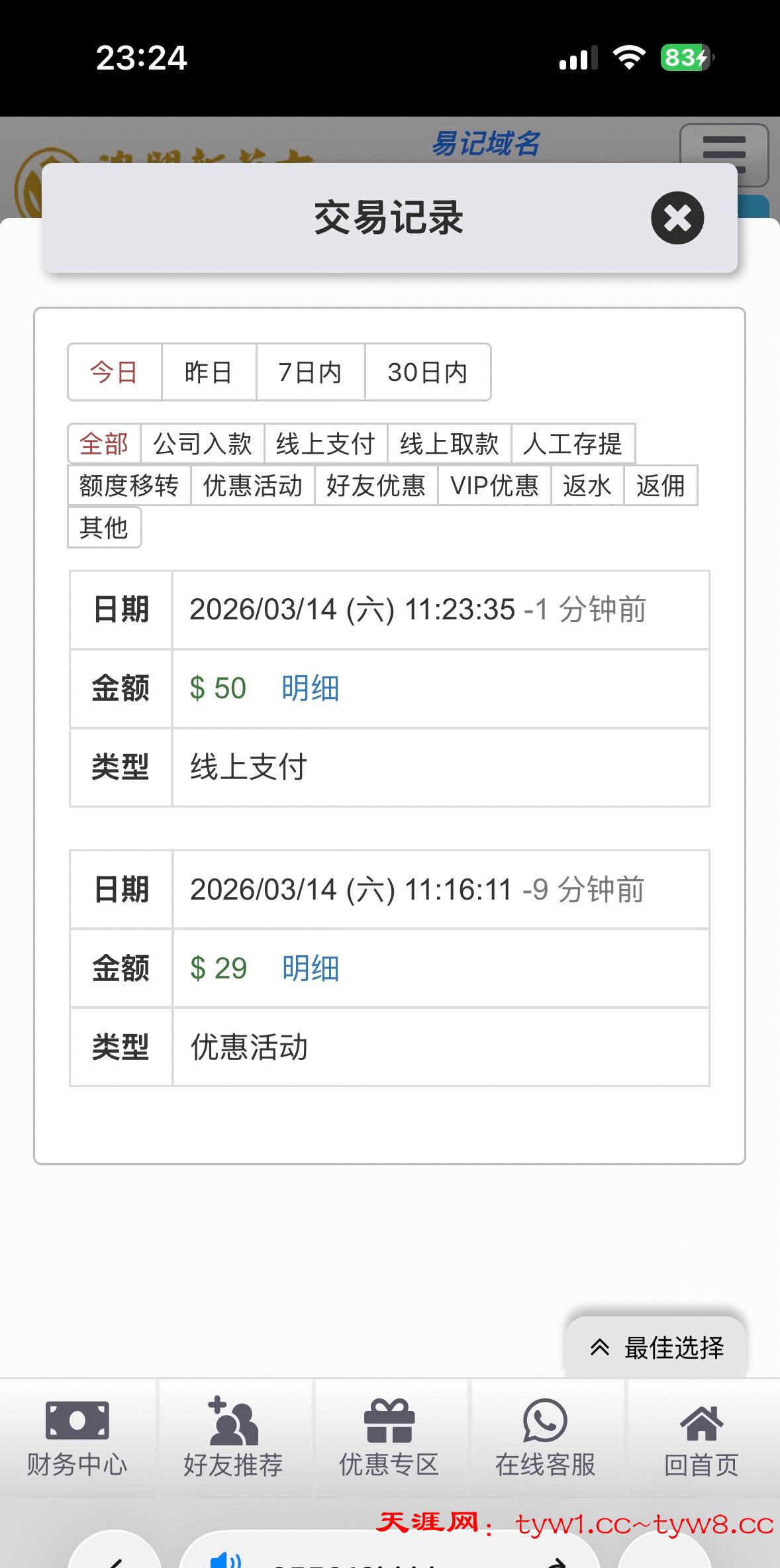The height and width of the screenshot is (1568, 780).
Task: Select the 7日内 date range
Action: click(x=310, y=372)
